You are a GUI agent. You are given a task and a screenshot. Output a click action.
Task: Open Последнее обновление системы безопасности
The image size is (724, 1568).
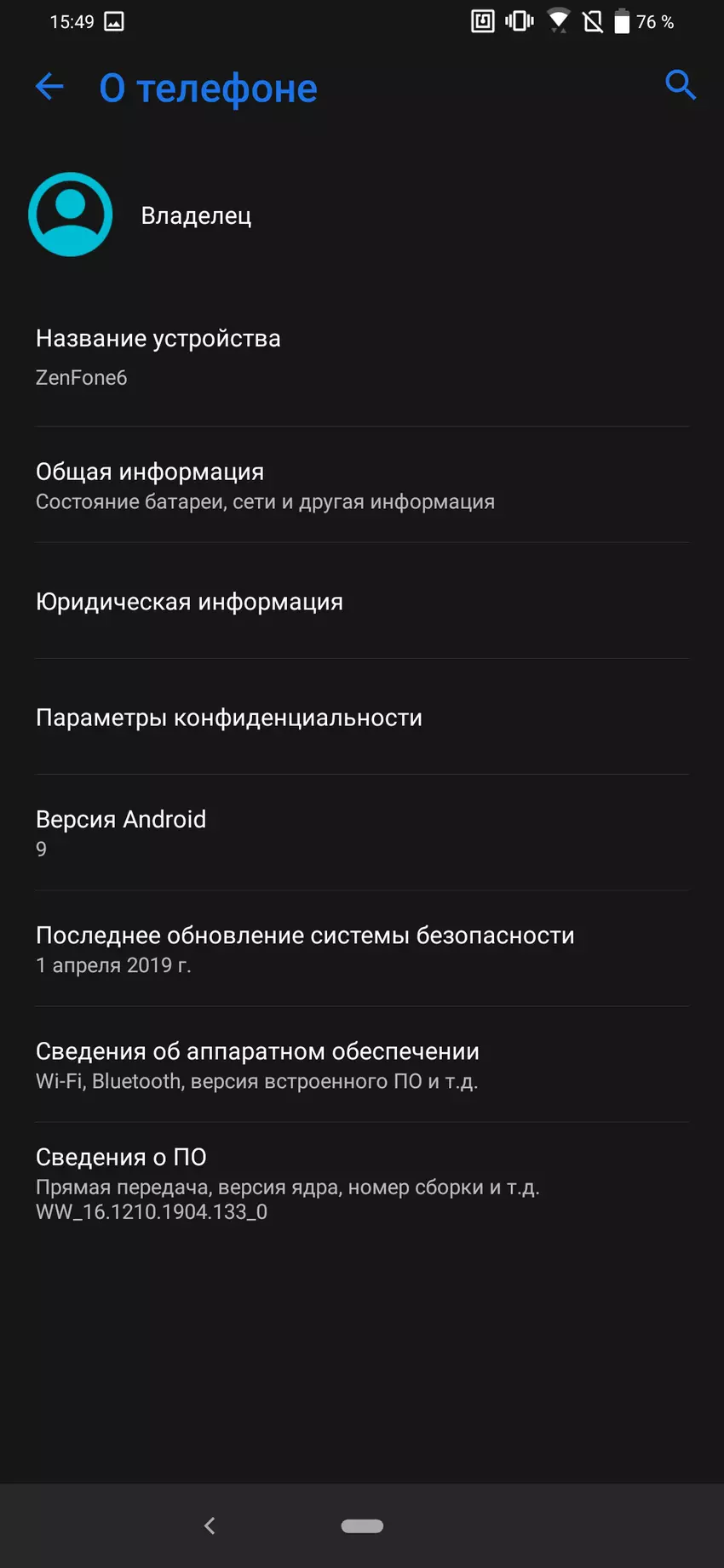pos(304,948)
